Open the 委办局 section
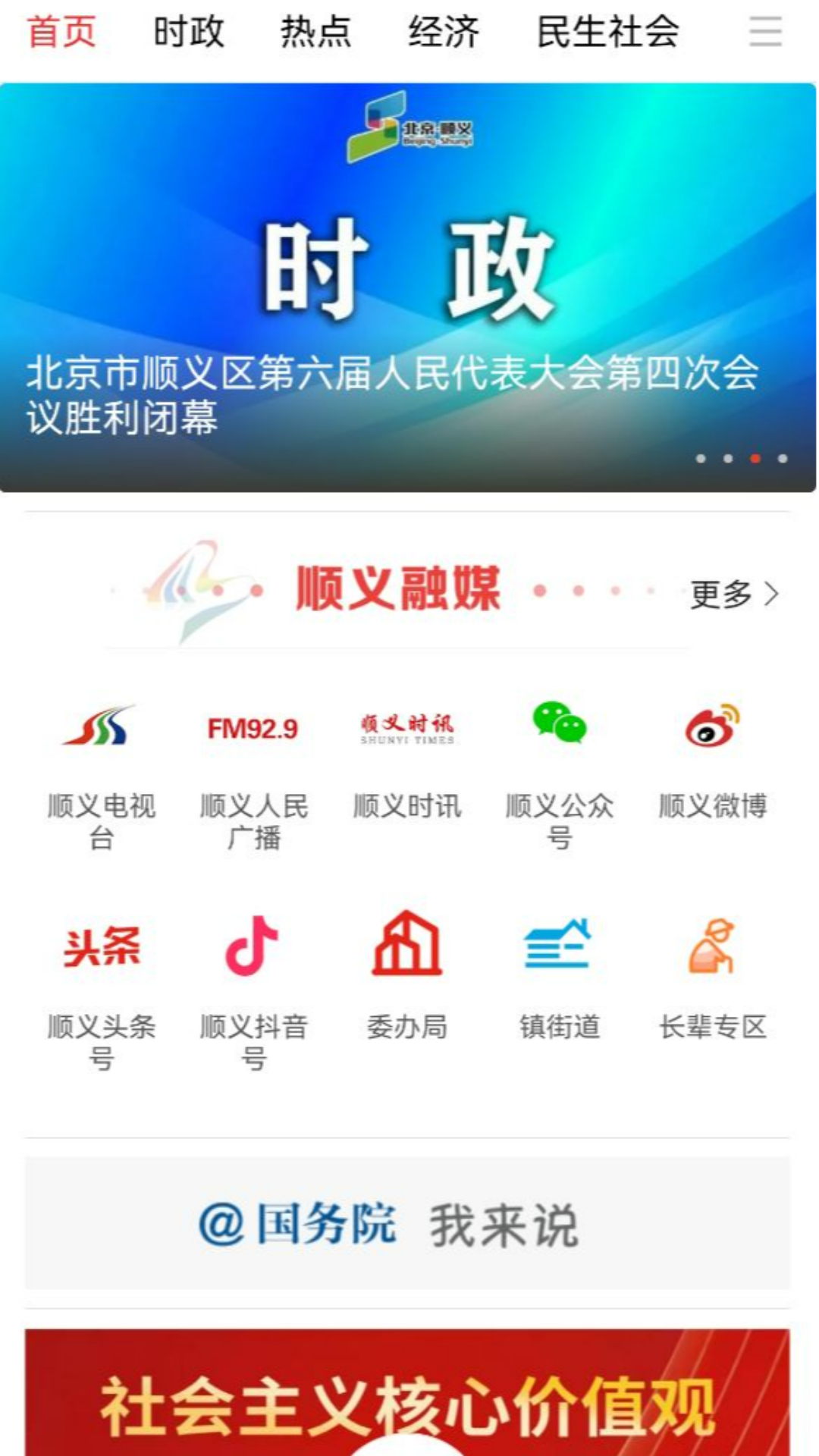 [x=407, y=978]
